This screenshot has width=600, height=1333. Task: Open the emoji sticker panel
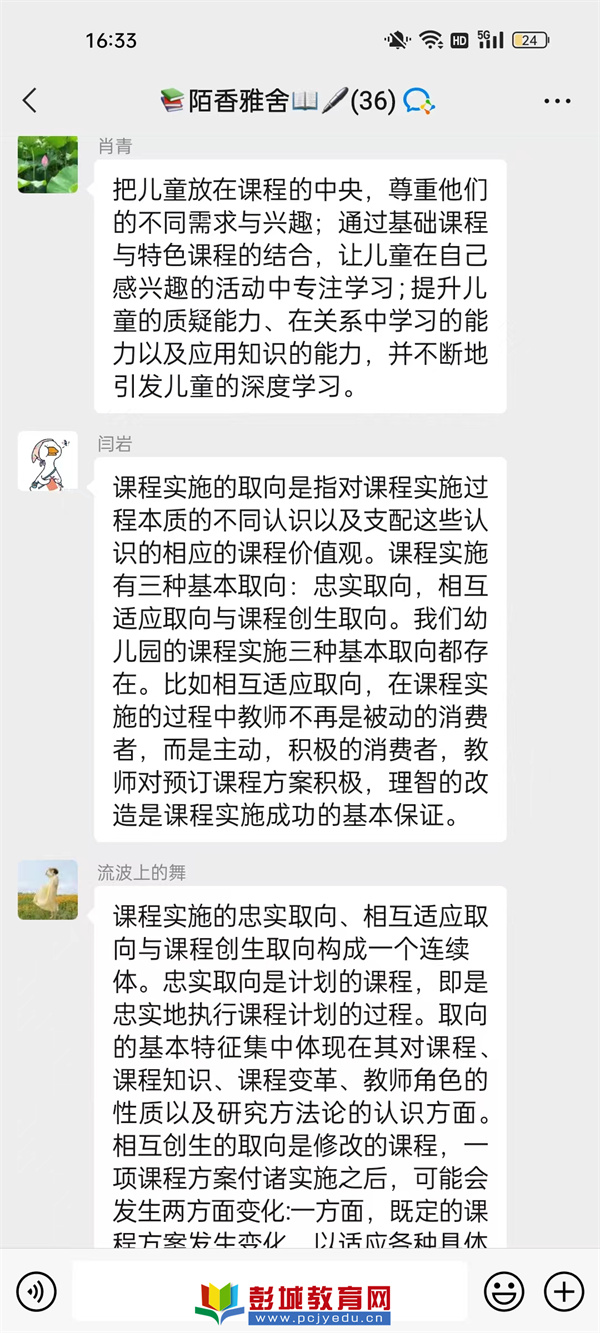coord(504,1291)
